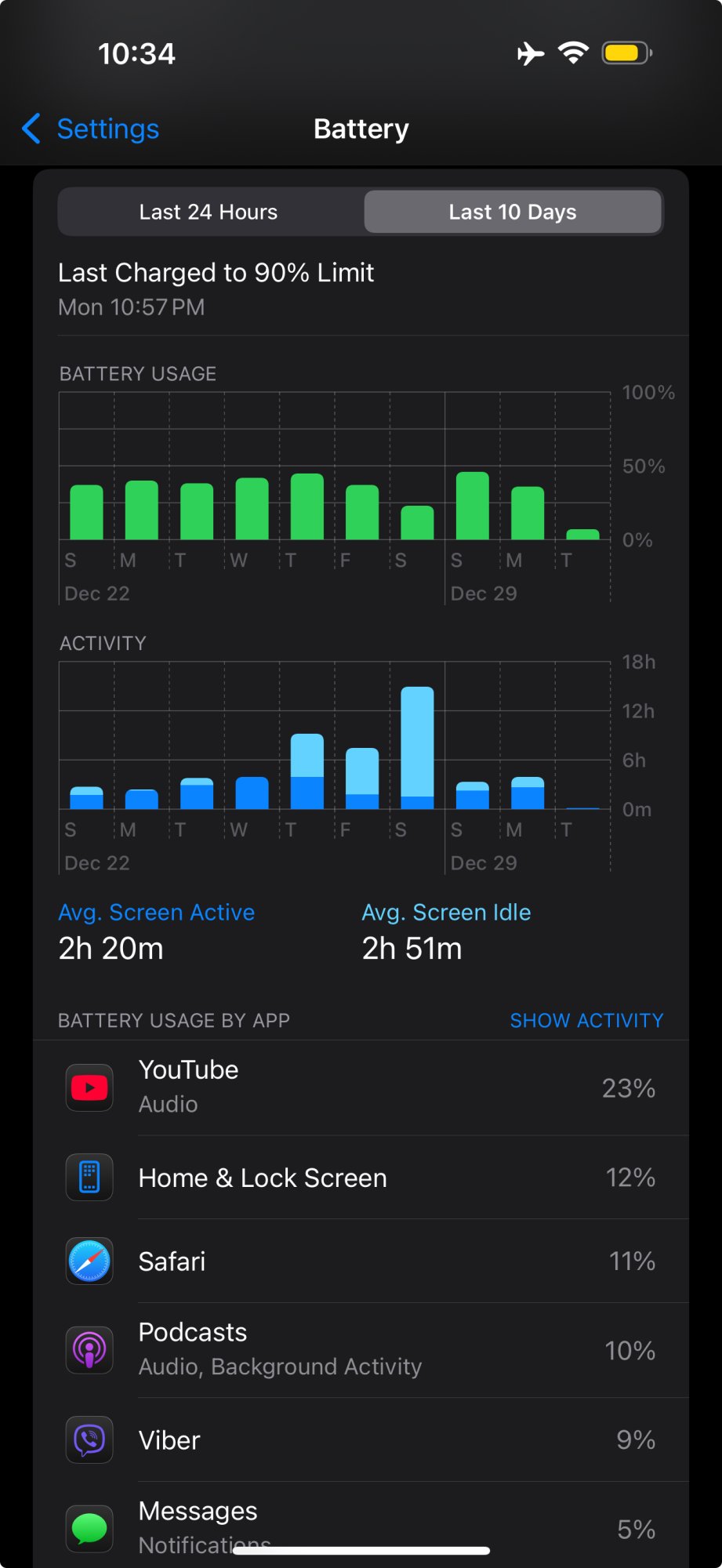This screenshot has height=1568, width=722.
Task: Tap the green Messages icon
Action: point(89,1528)
